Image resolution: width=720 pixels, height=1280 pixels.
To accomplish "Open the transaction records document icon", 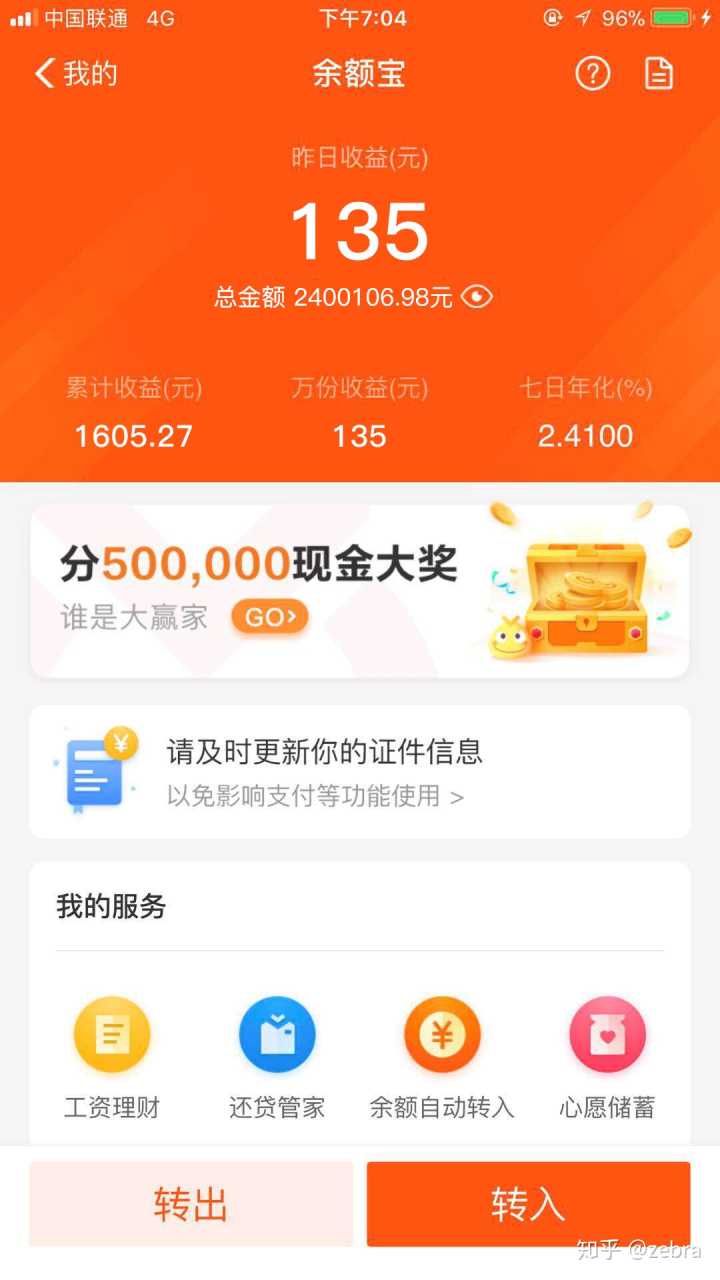I will [658, 74].
